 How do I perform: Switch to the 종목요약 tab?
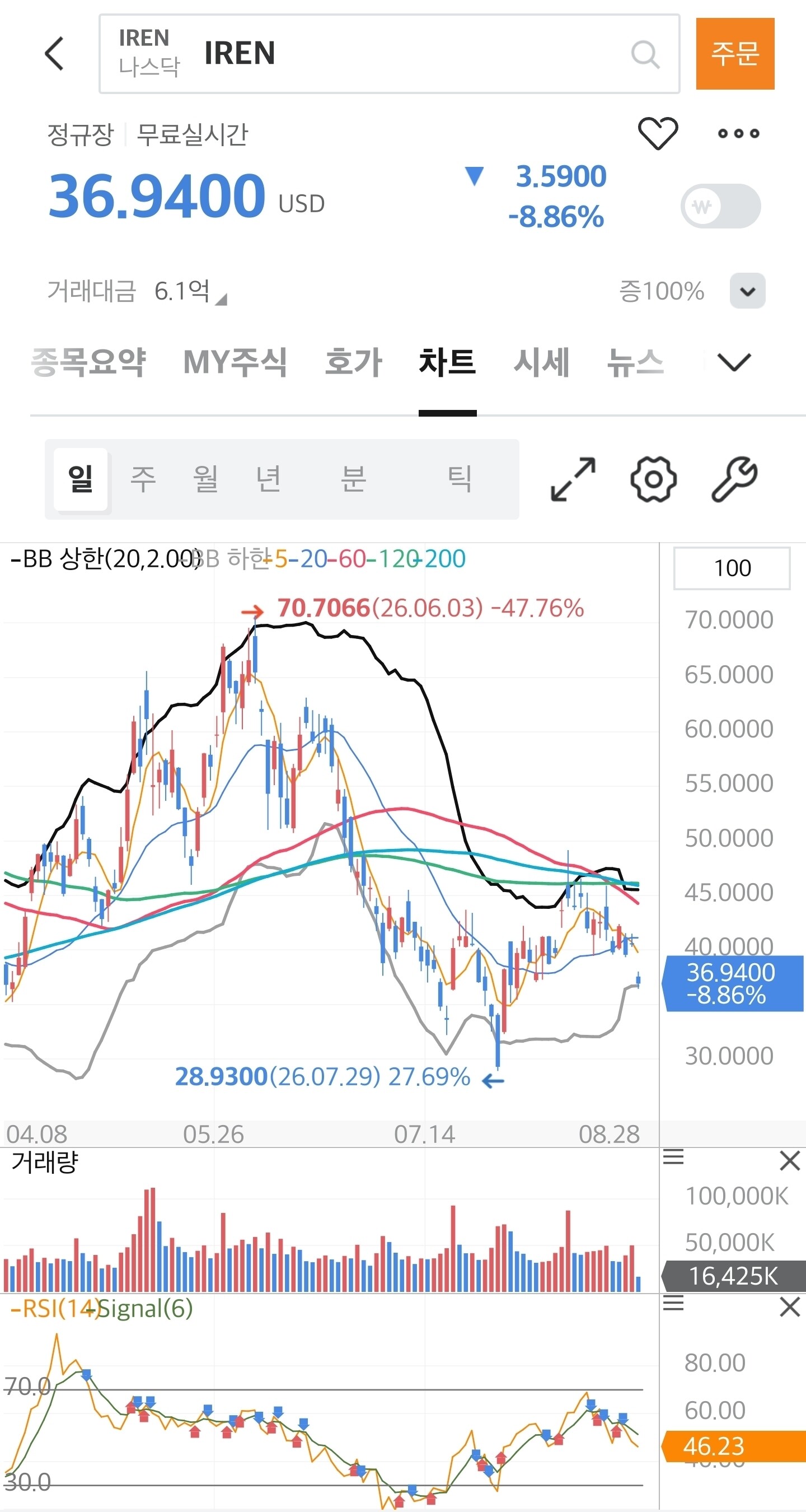click(88, 362)
